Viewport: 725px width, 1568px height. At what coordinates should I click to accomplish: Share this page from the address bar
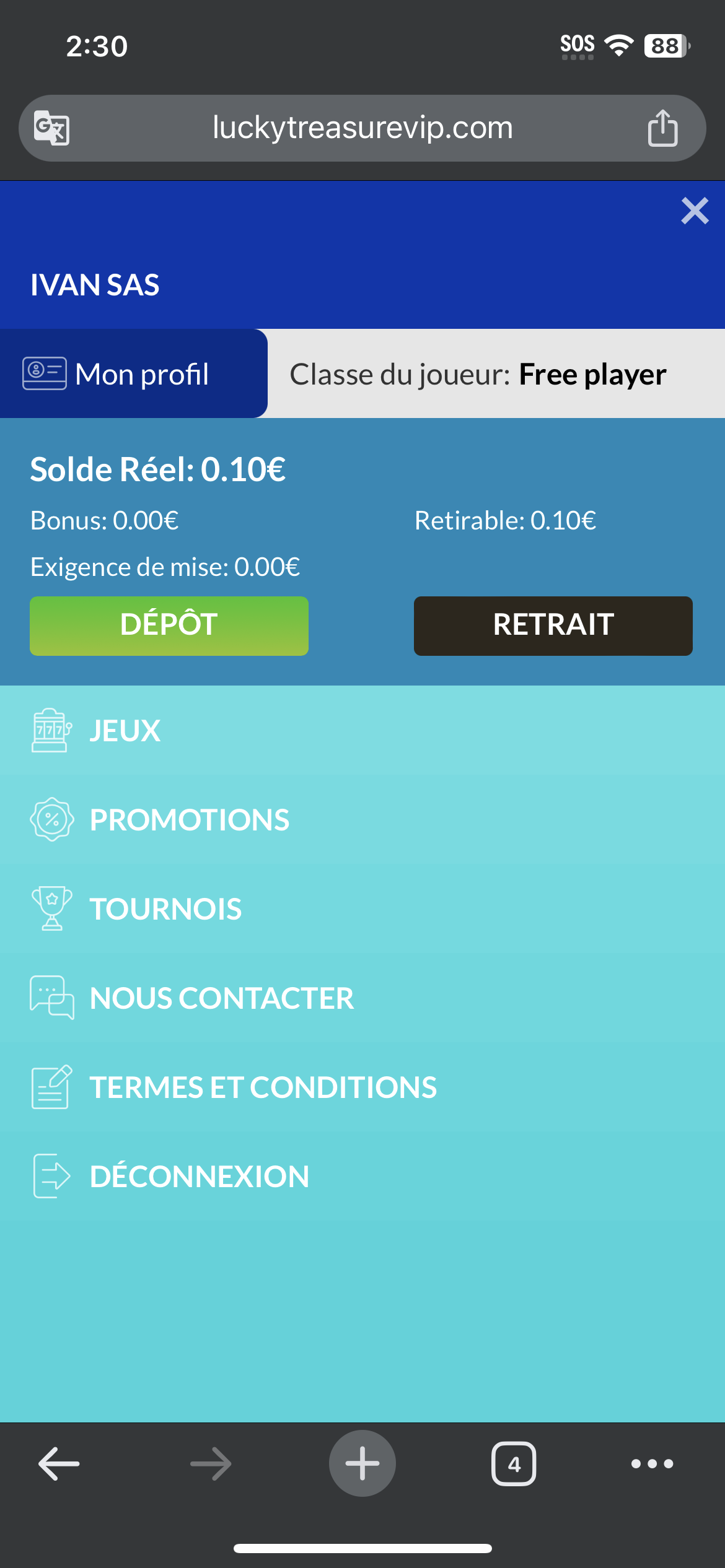(x=662, y=128)
